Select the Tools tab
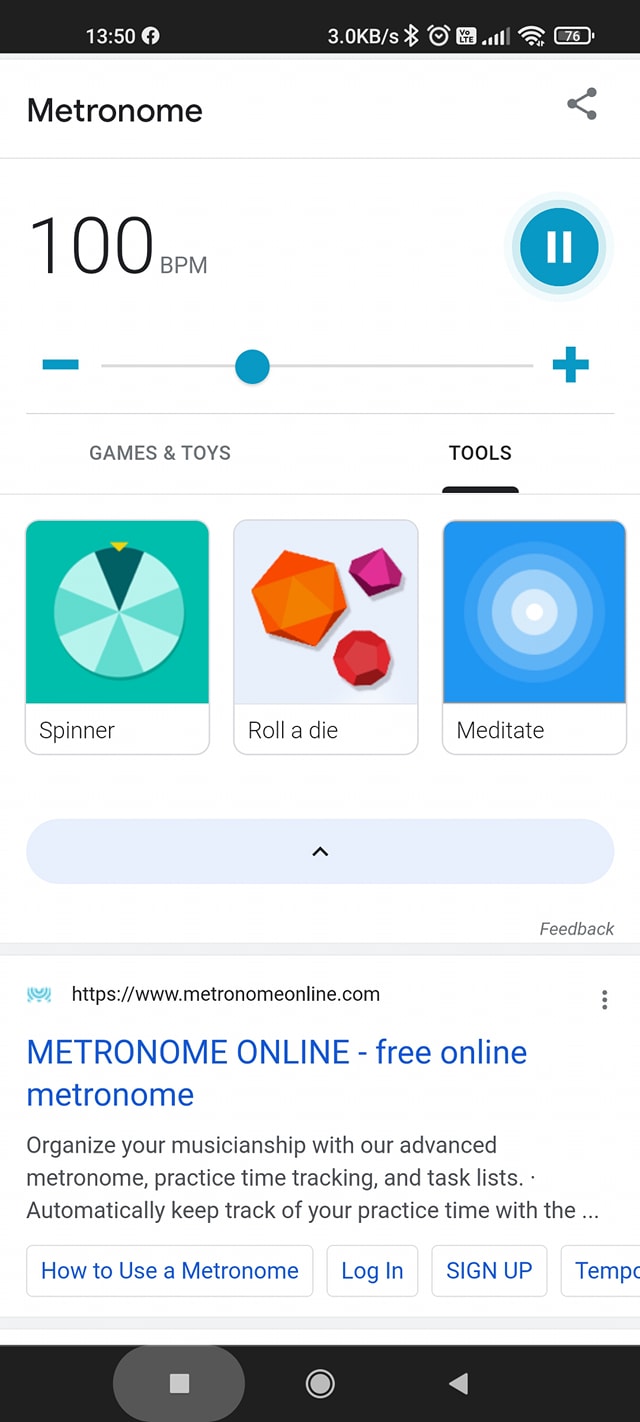This screenshot has height=1422, width=640. click(480, 453)
